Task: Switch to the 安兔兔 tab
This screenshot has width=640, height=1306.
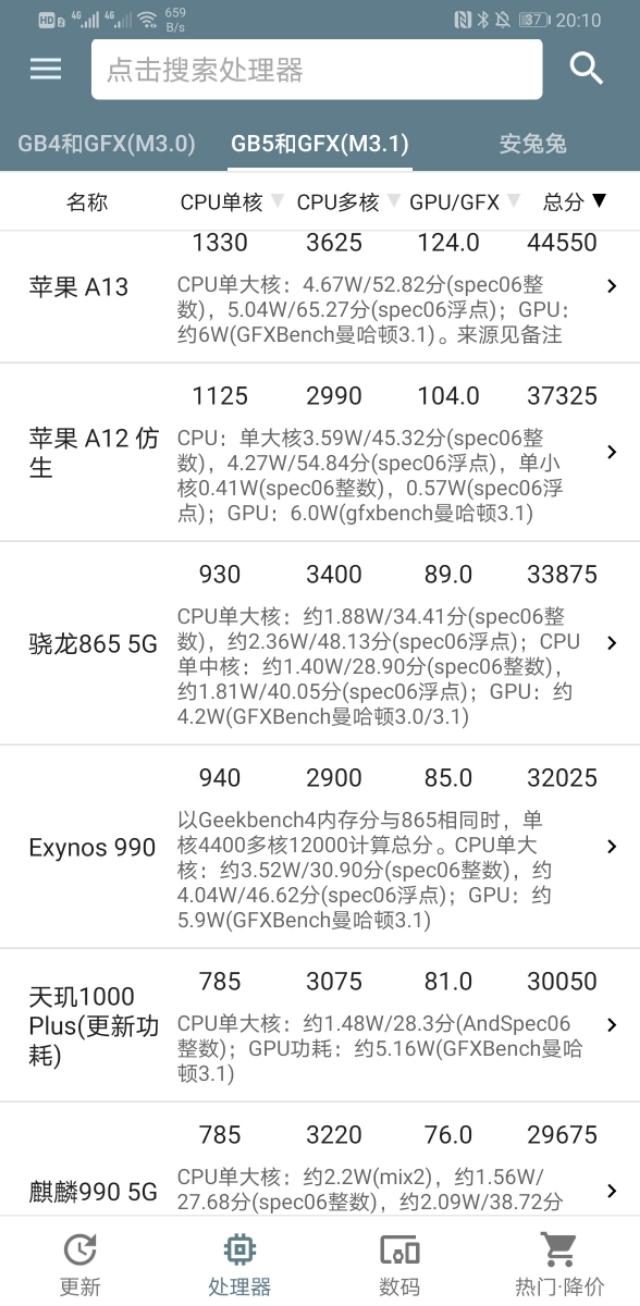Action: coord(533,143)
